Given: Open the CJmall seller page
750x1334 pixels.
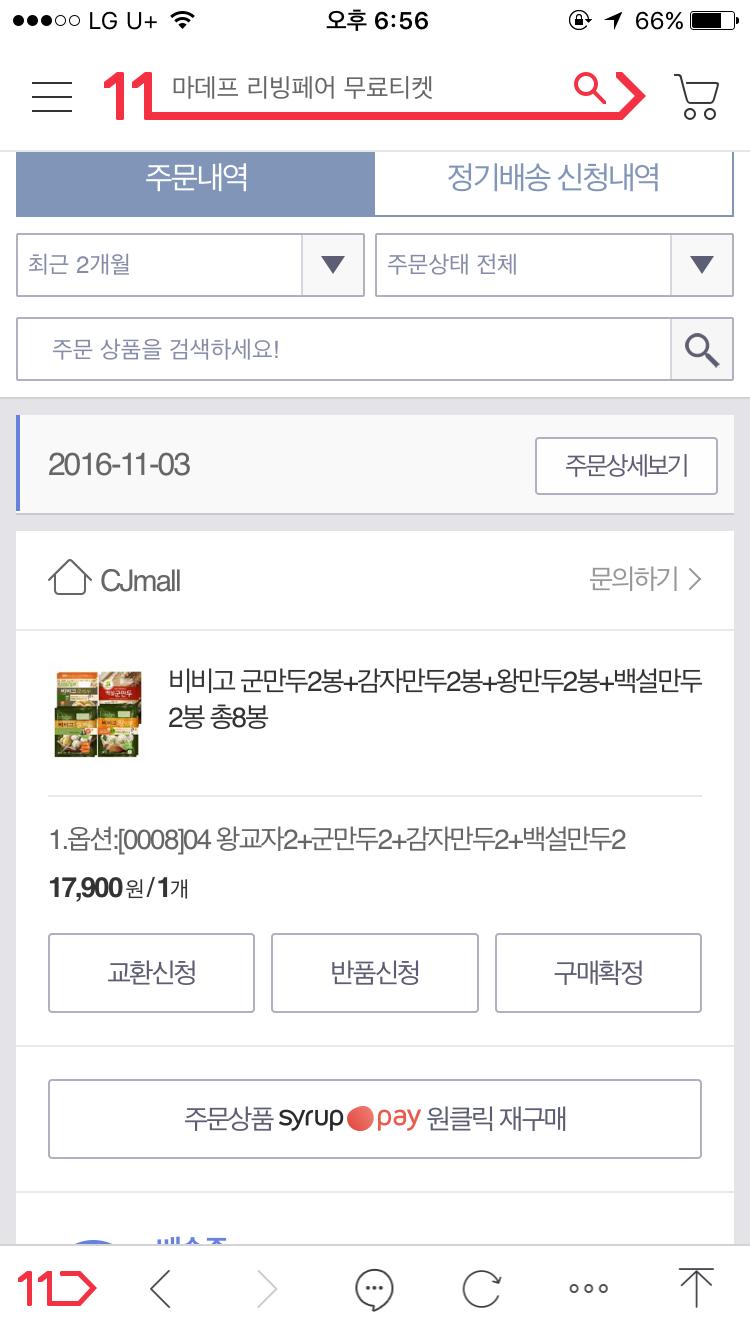Looking at the screenshot, I should coord(116,580).
